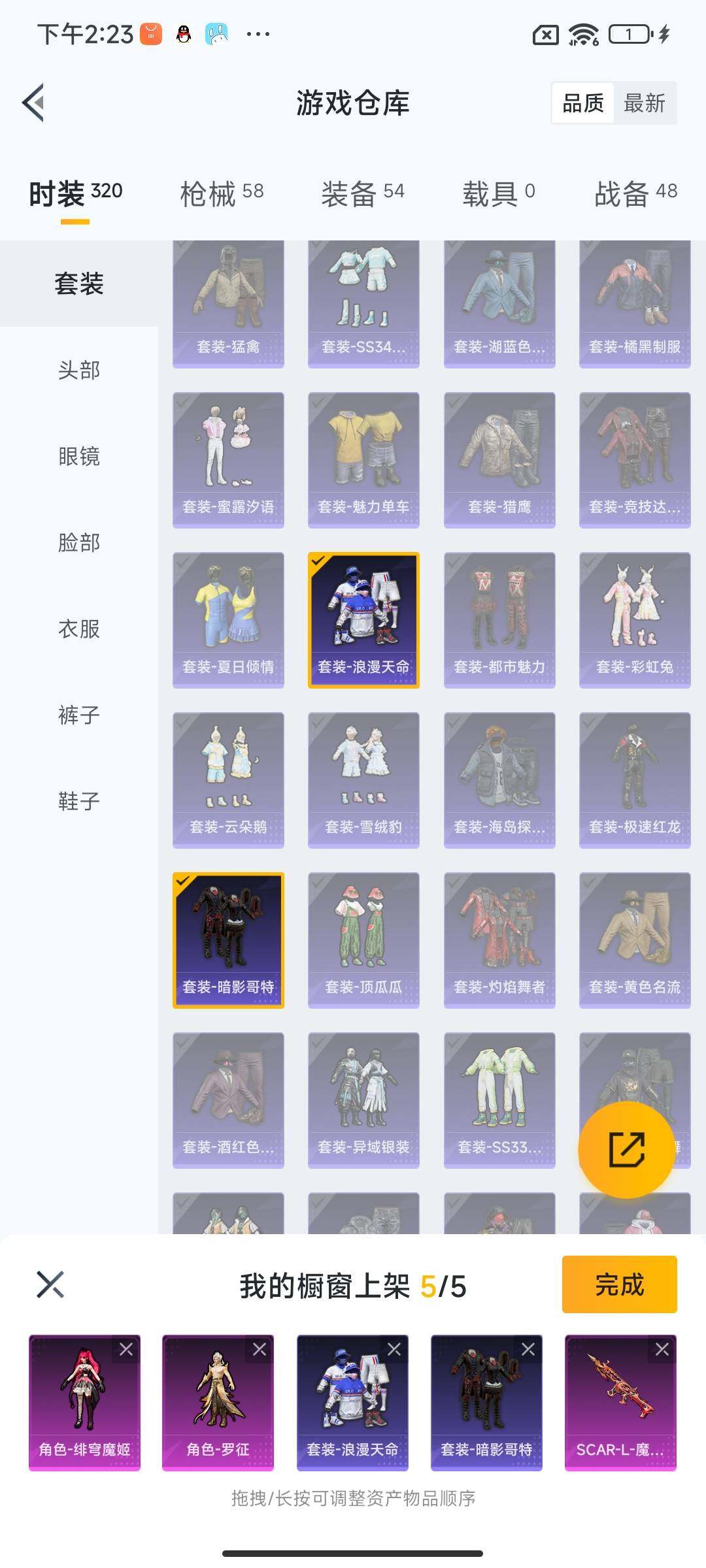Image resolution: width=706 pixels, height=1568 pixels.
Task: Remove 角色-罗征 from the showcase
Action: [260, 1349]
